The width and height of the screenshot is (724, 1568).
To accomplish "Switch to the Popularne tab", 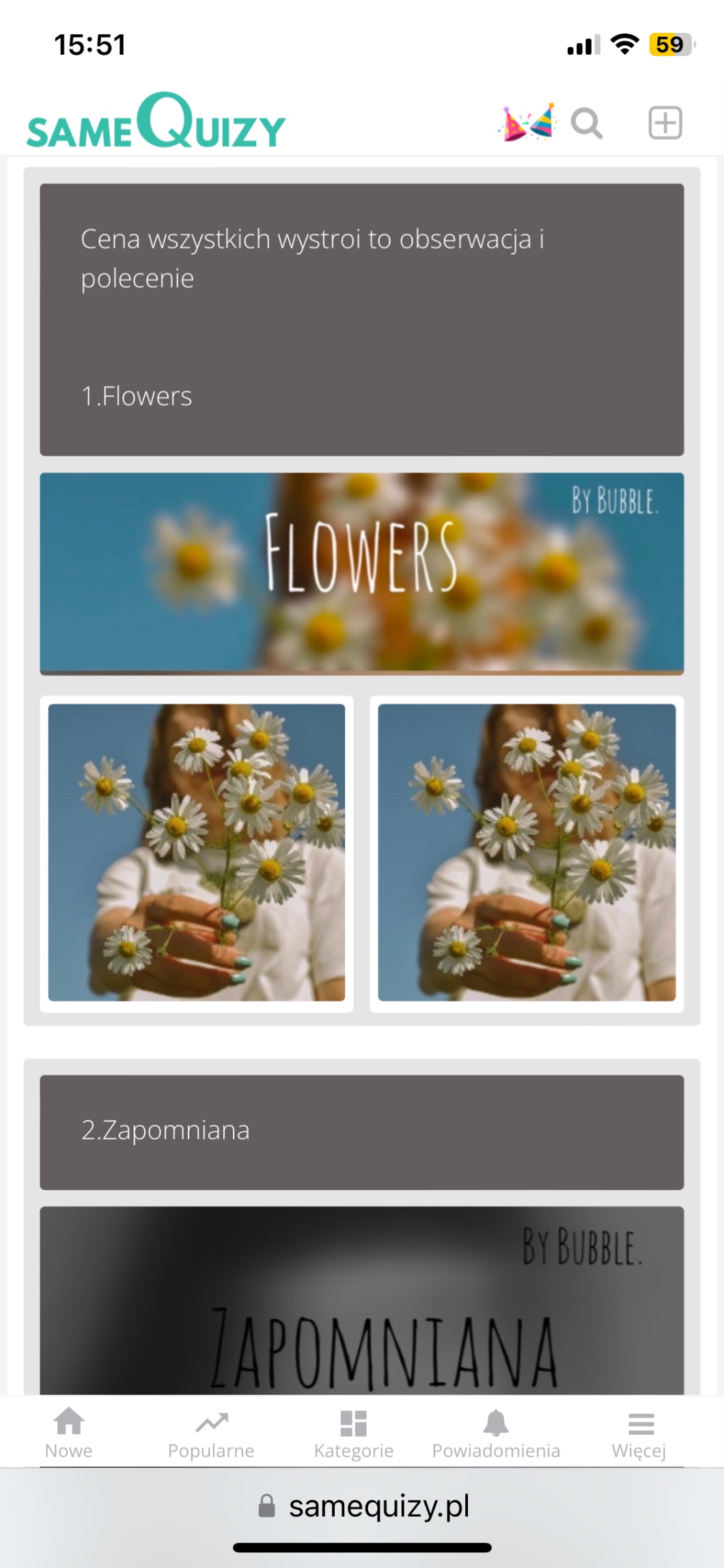I will pos(211,1433).
